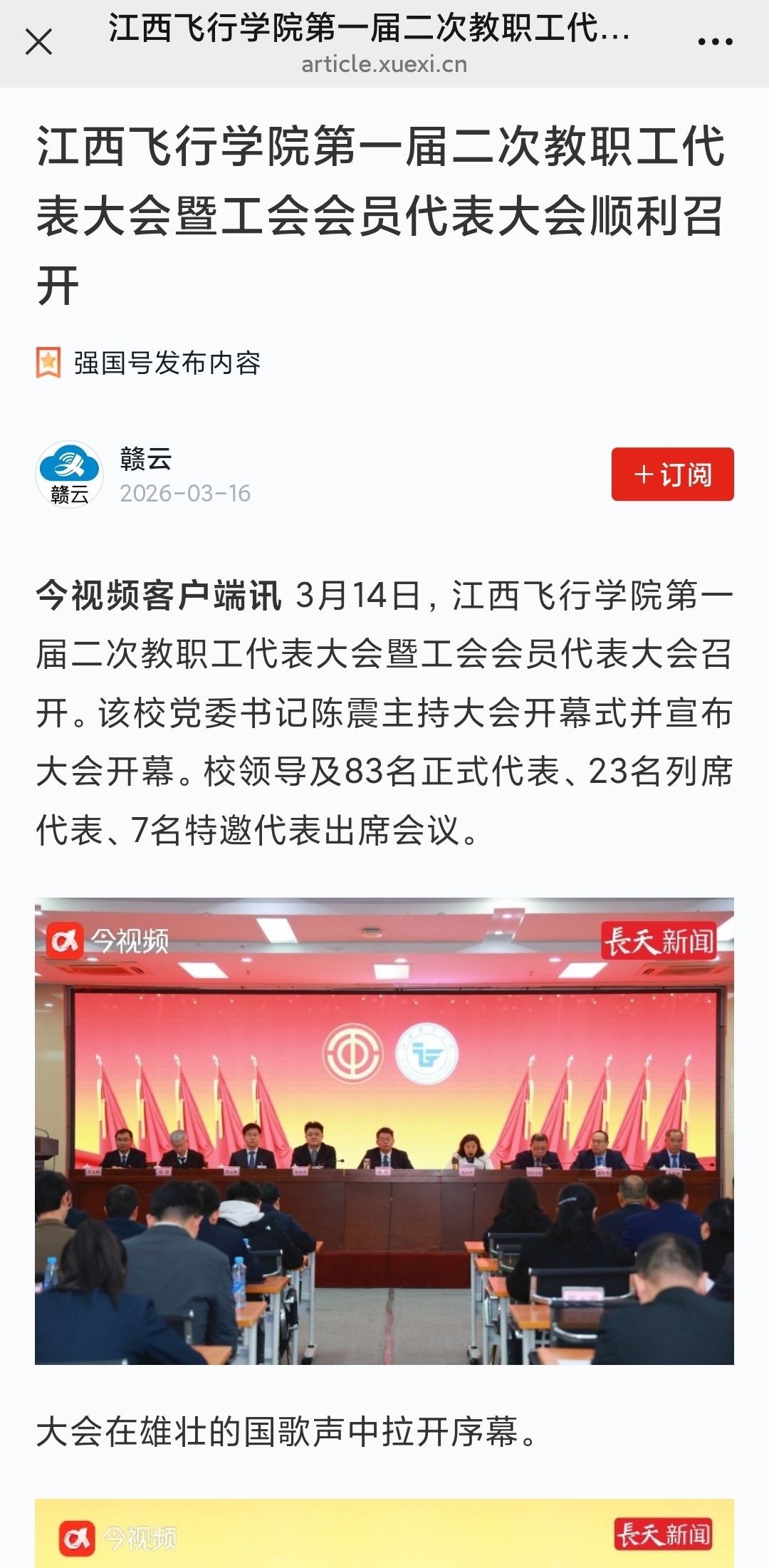
Task: Subscribe with the 订阅 button
Action: 672,474
